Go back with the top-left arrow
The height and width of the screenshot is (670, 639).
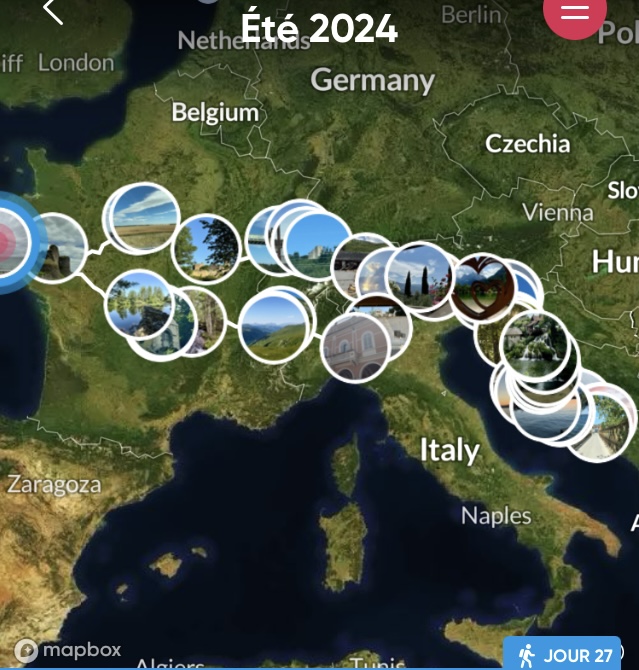[52, 12]
